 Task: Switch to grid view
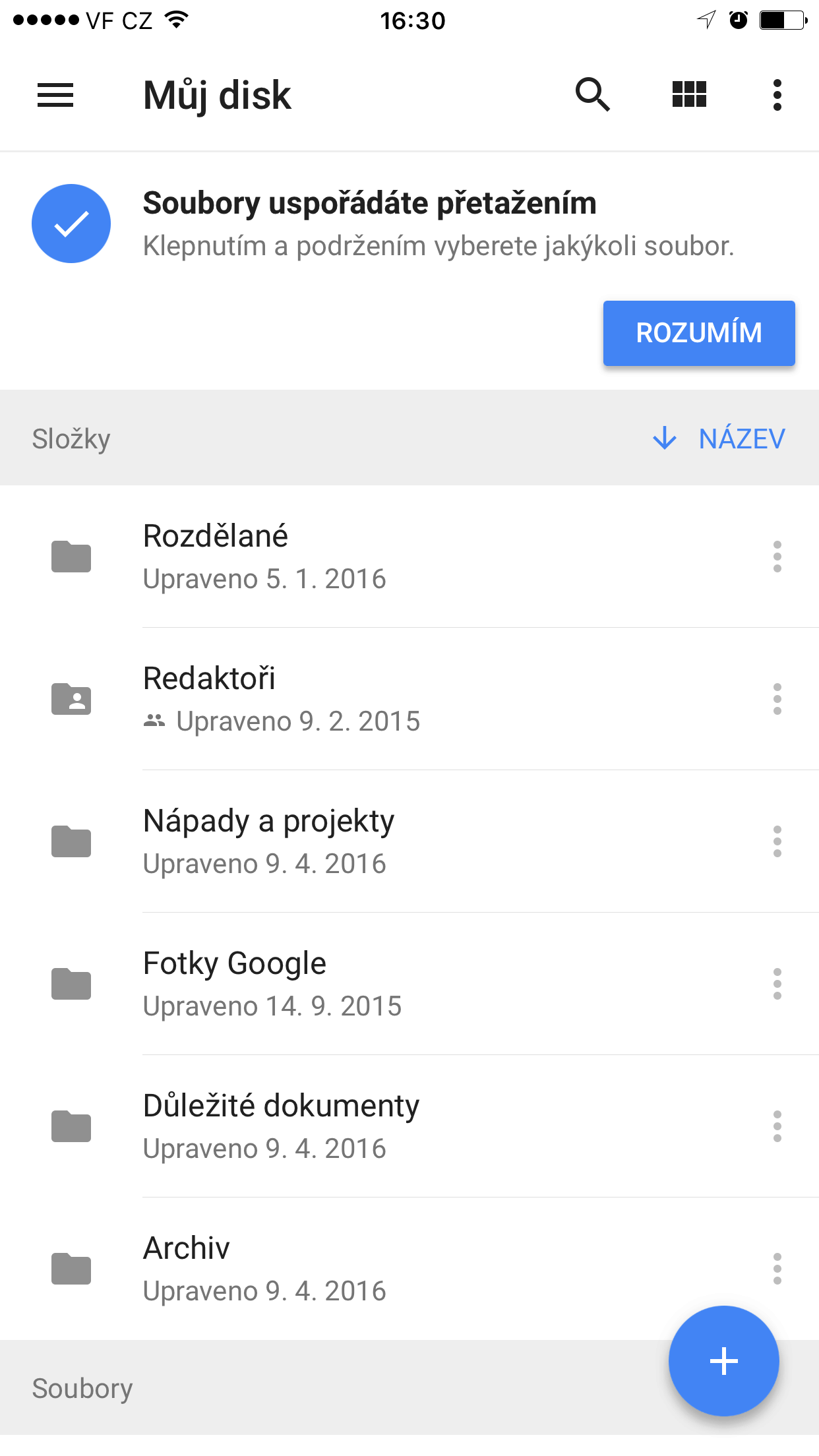689,94
